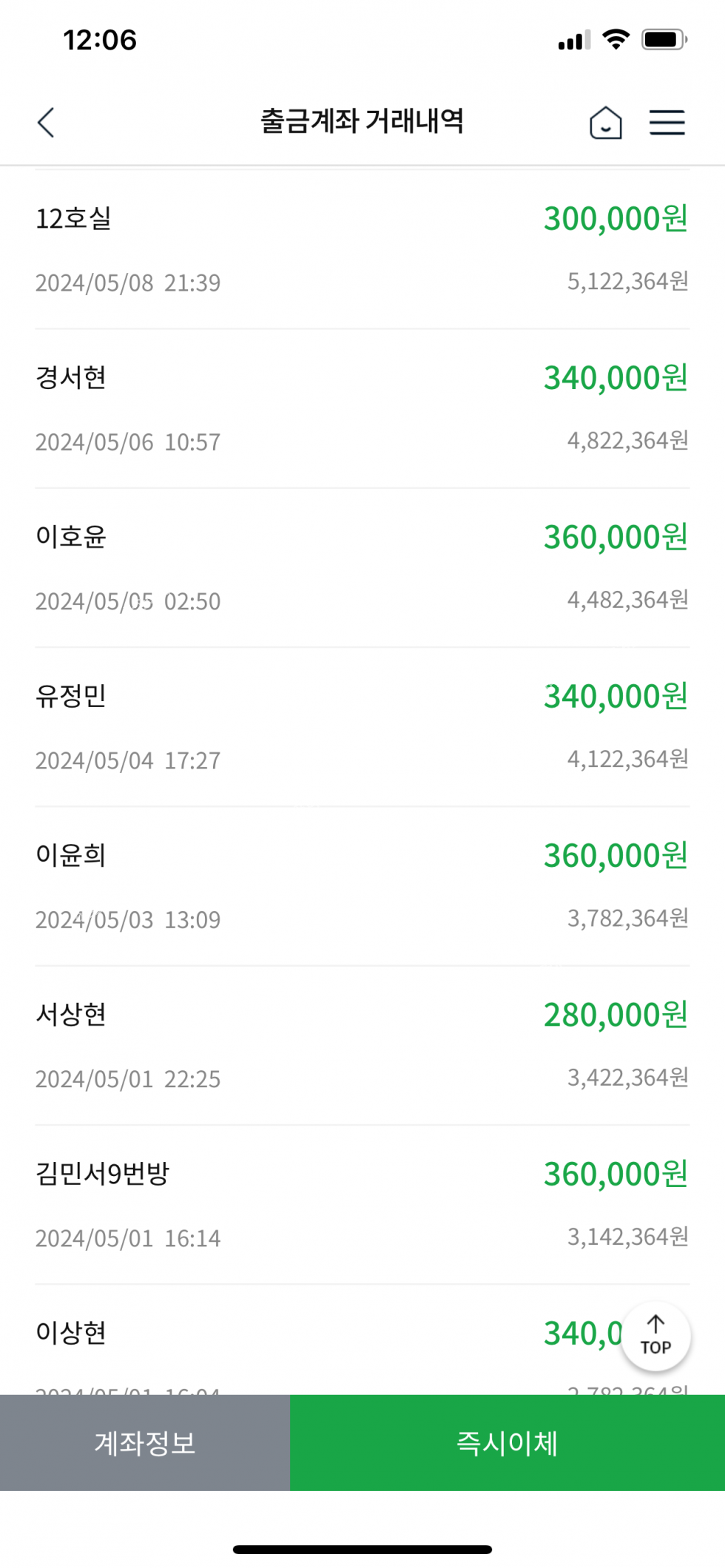Select the 김민서9번방 transaction
Image resolution: width=725 pixels, height=1568 pixels.
click(x=362, y=1204)
